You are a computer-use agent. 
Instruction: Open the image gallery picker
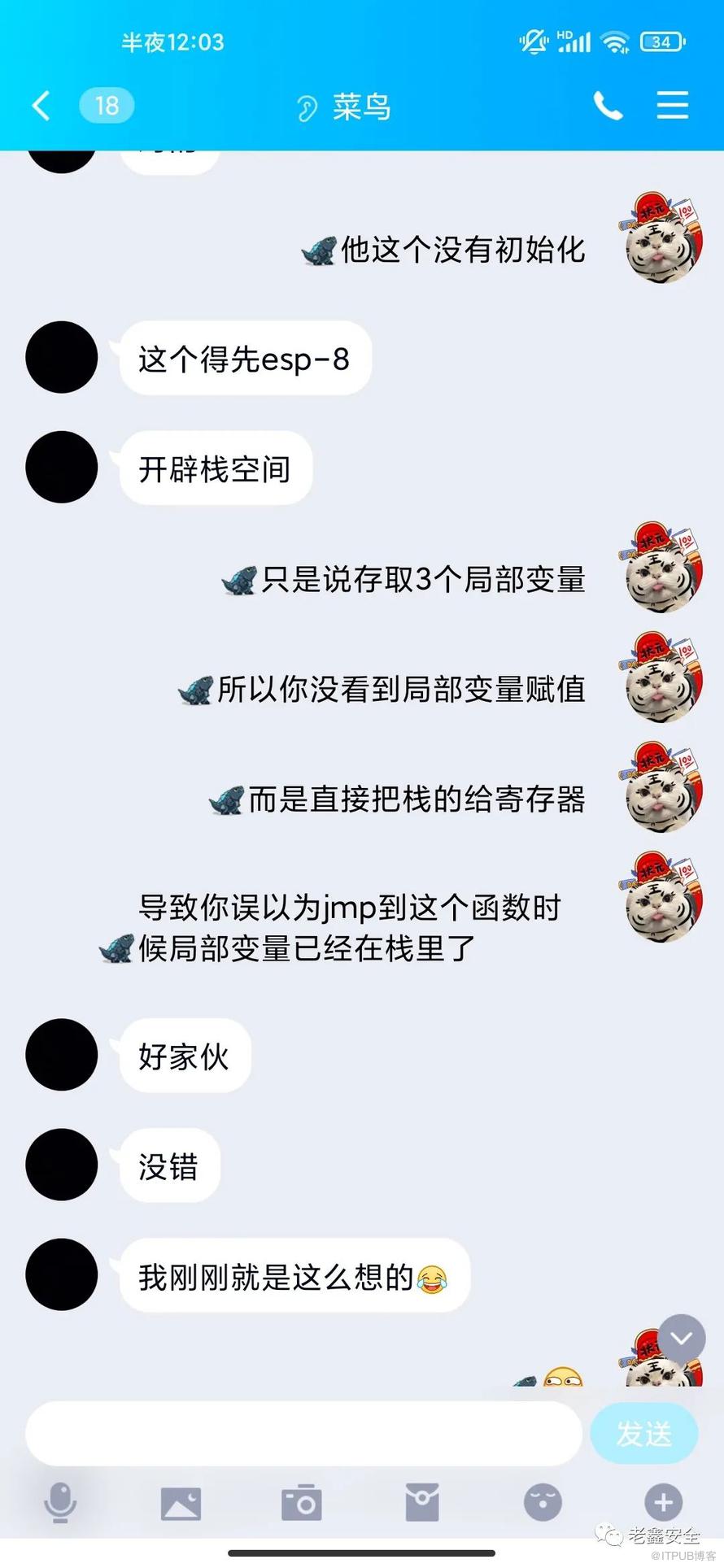pos(181,1503)
